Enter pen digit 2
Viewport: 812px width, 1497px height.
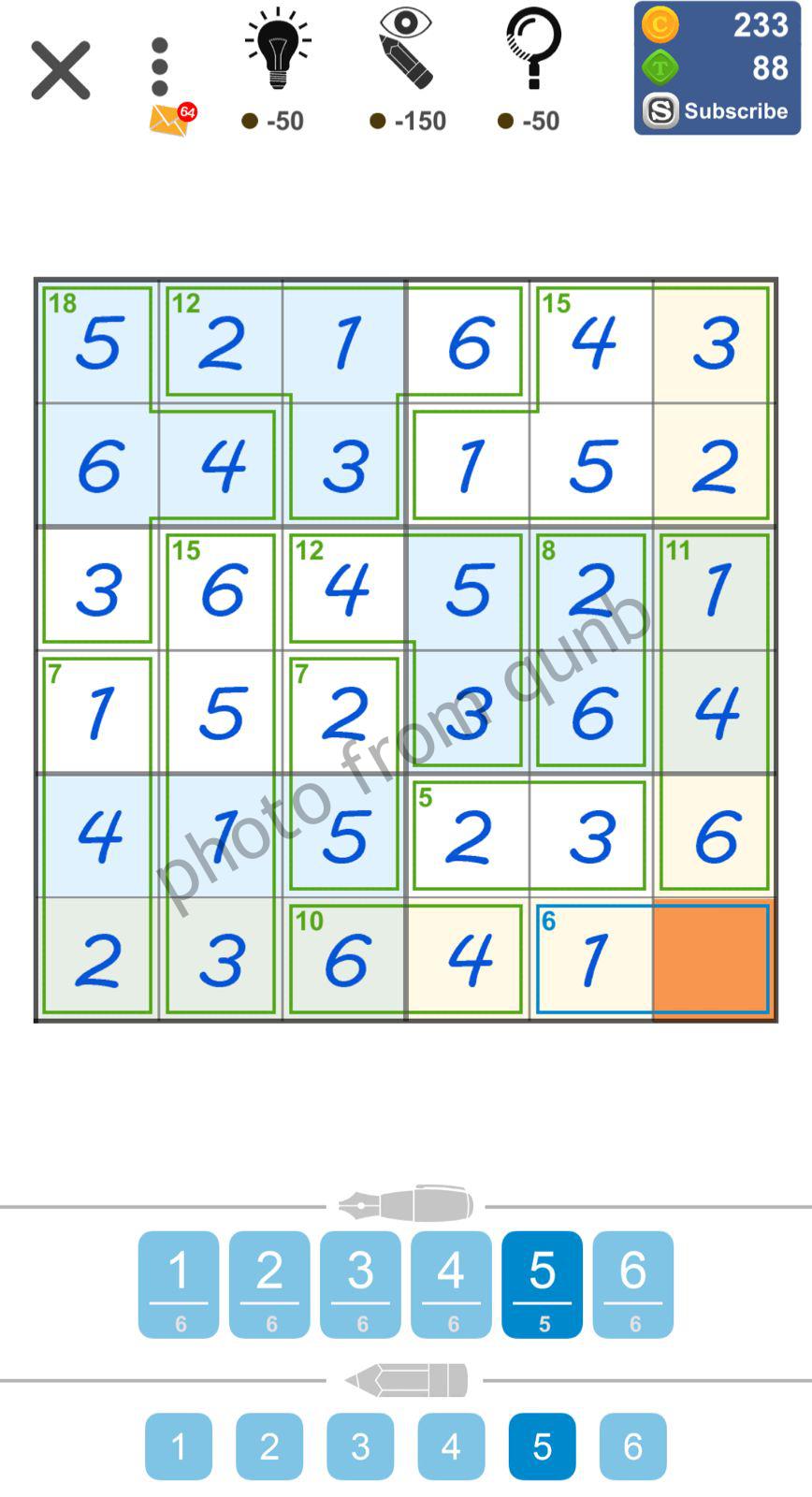pyautogui.click(x=269, y=1285)
